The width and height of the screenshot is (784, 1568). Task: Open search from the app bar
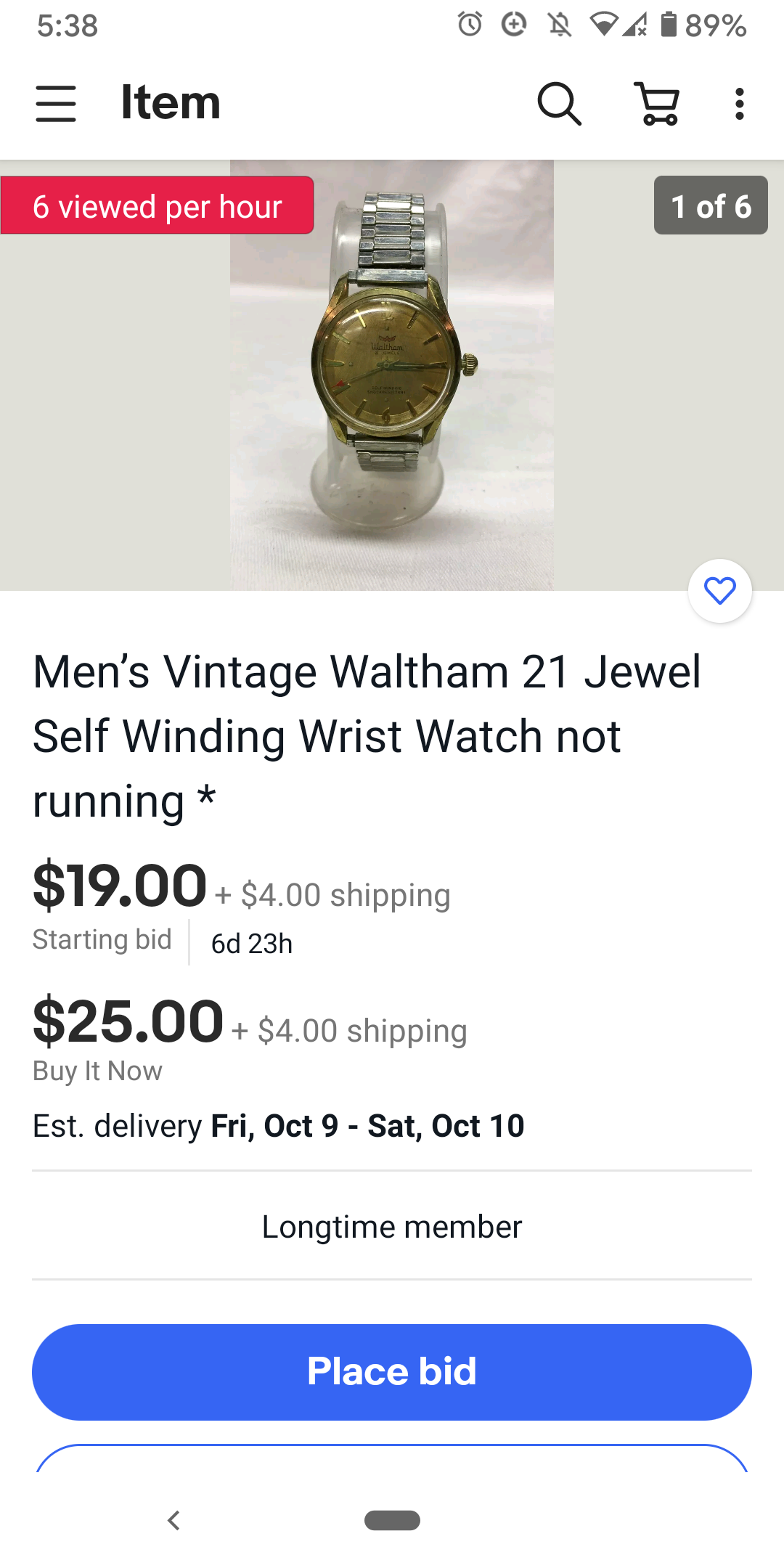coord(559,103)
